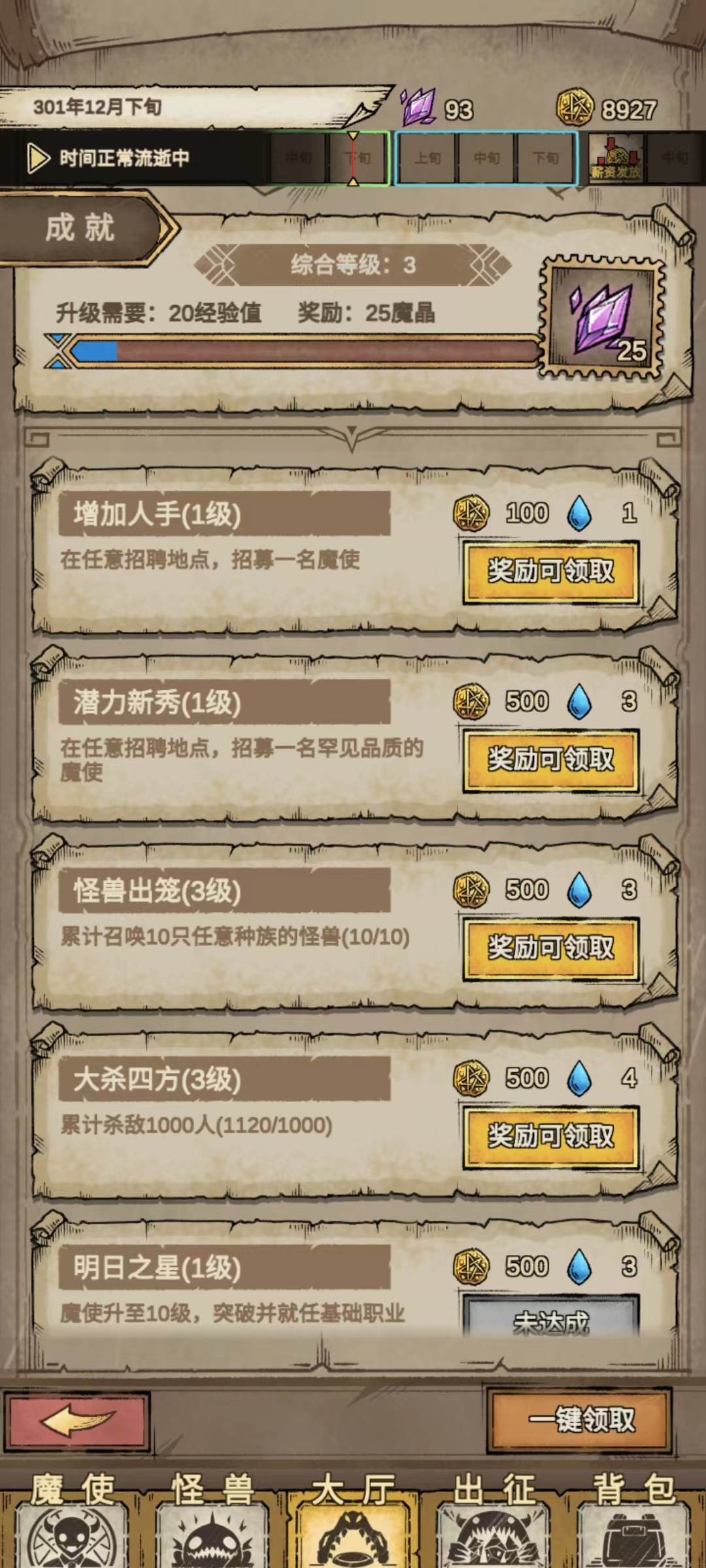The width and height of the screenshot is (706, 1568).
Task: Open the 大厅 hall tab
Action: pos(353,1522)
